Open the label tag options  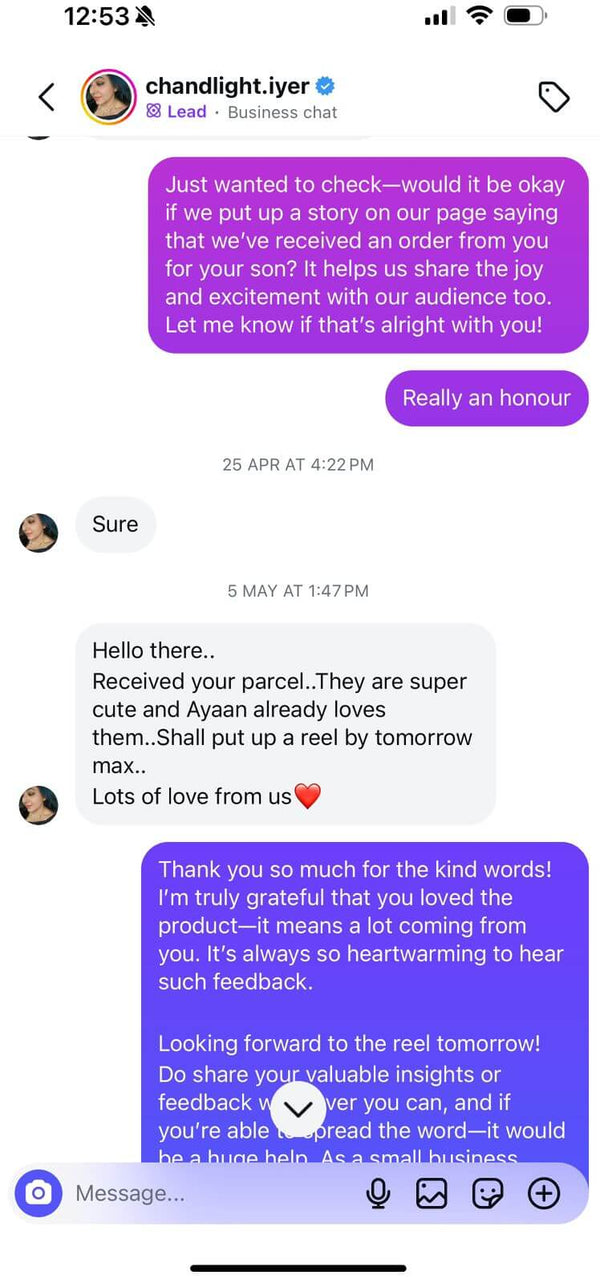click(x=553, y=97)
